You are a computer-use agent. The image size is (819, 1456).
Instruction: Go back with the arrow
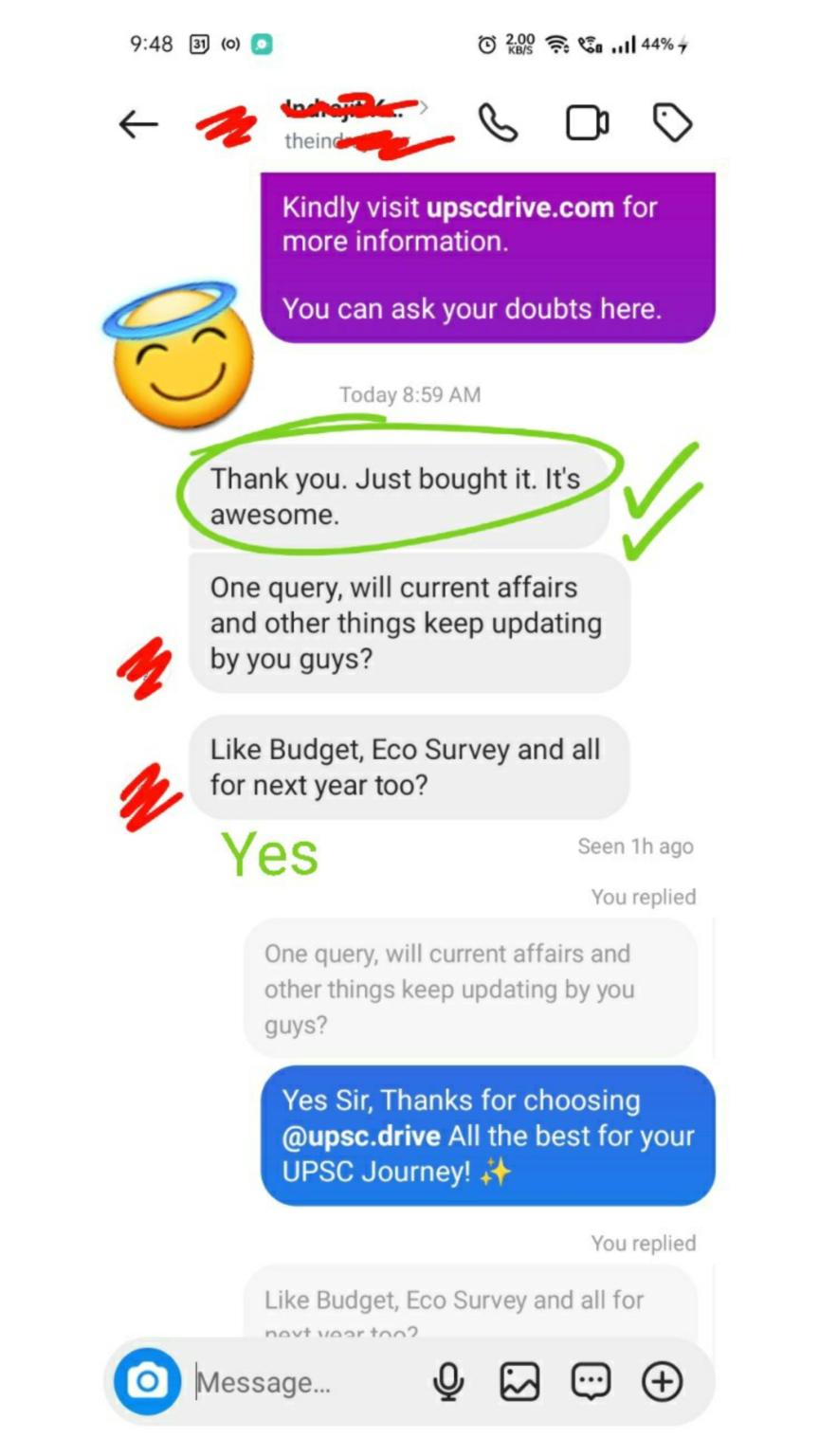pyautogui.click(x=138, y=124)
